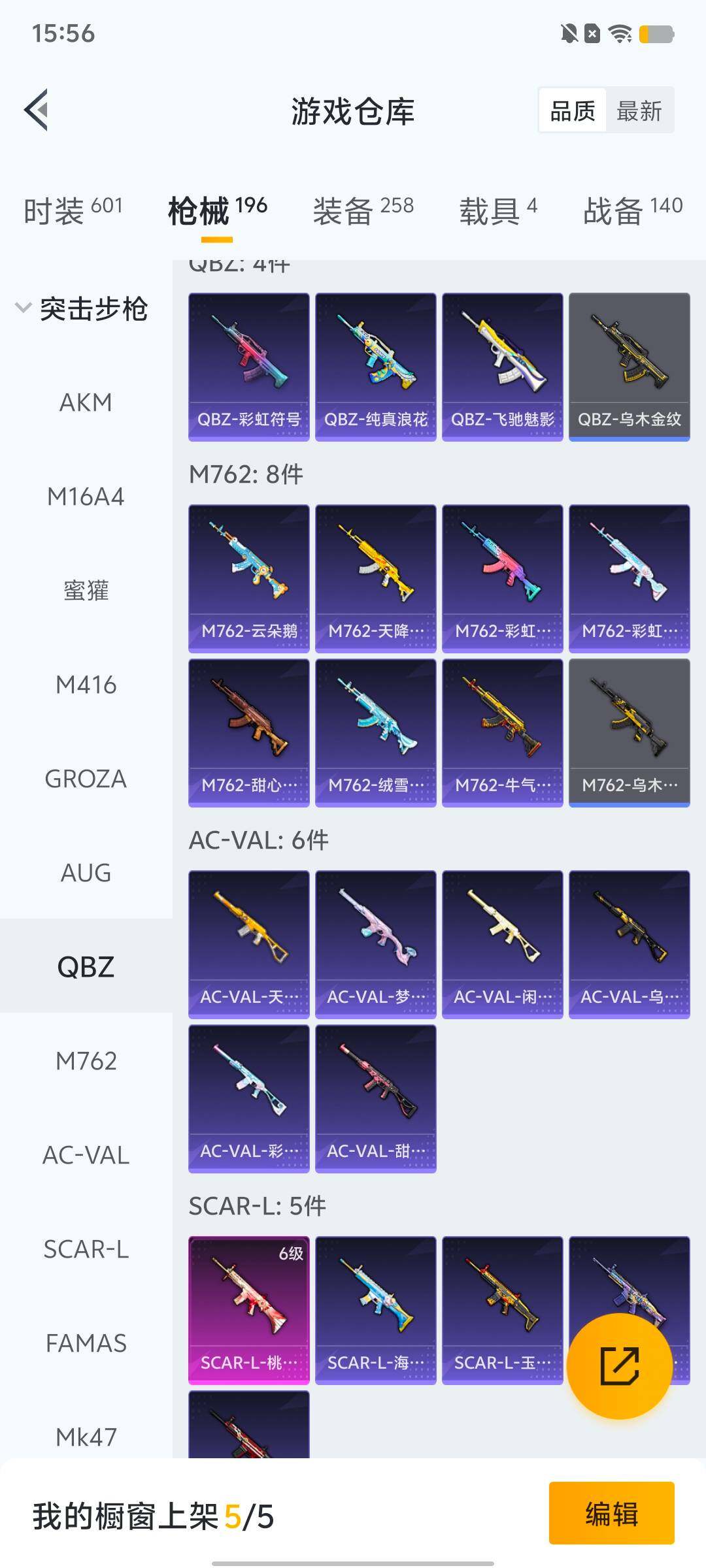Select AKM in the weapon list

(86, 402)
